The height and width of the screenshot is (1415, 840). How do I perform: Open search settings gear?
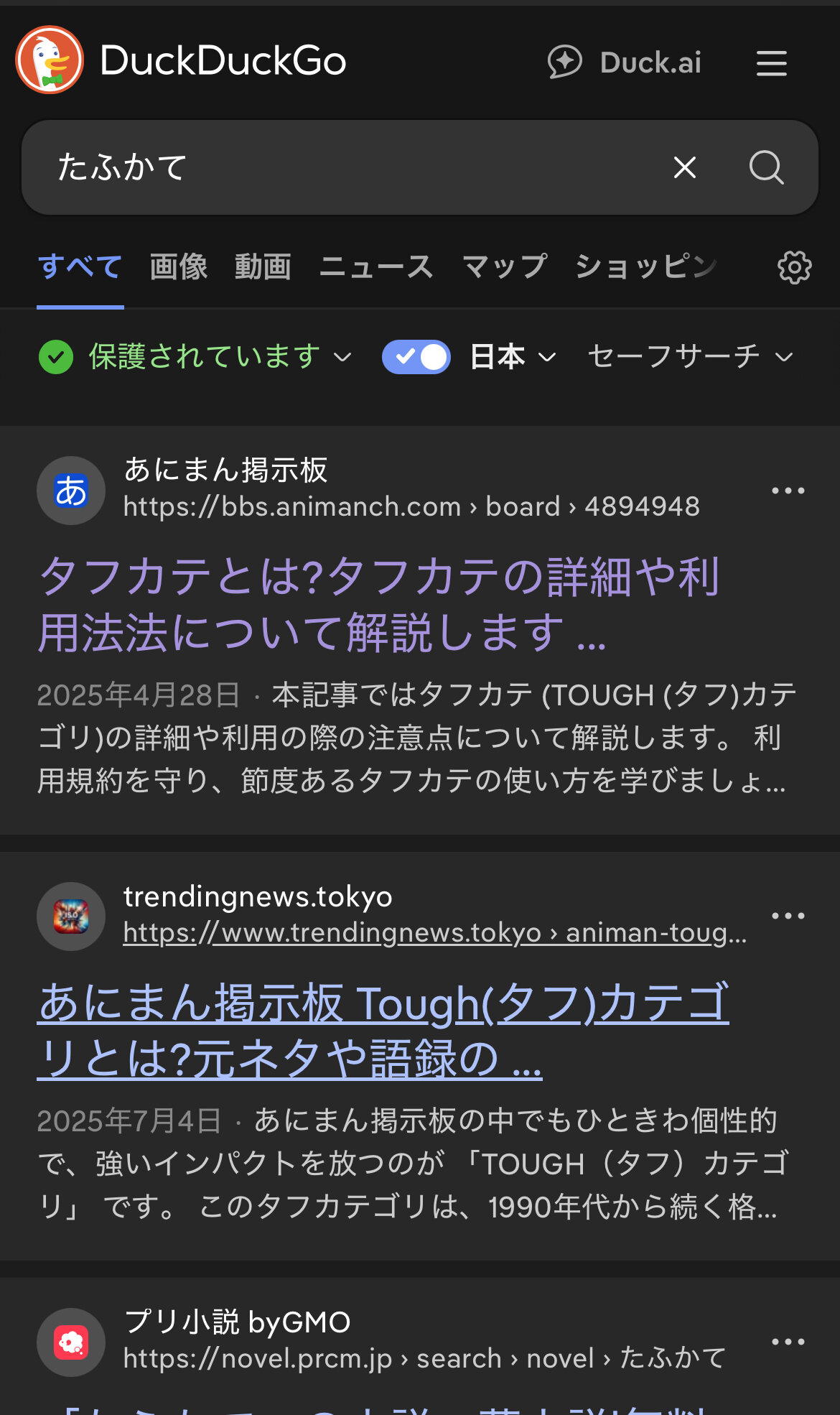tap(794, 267)
